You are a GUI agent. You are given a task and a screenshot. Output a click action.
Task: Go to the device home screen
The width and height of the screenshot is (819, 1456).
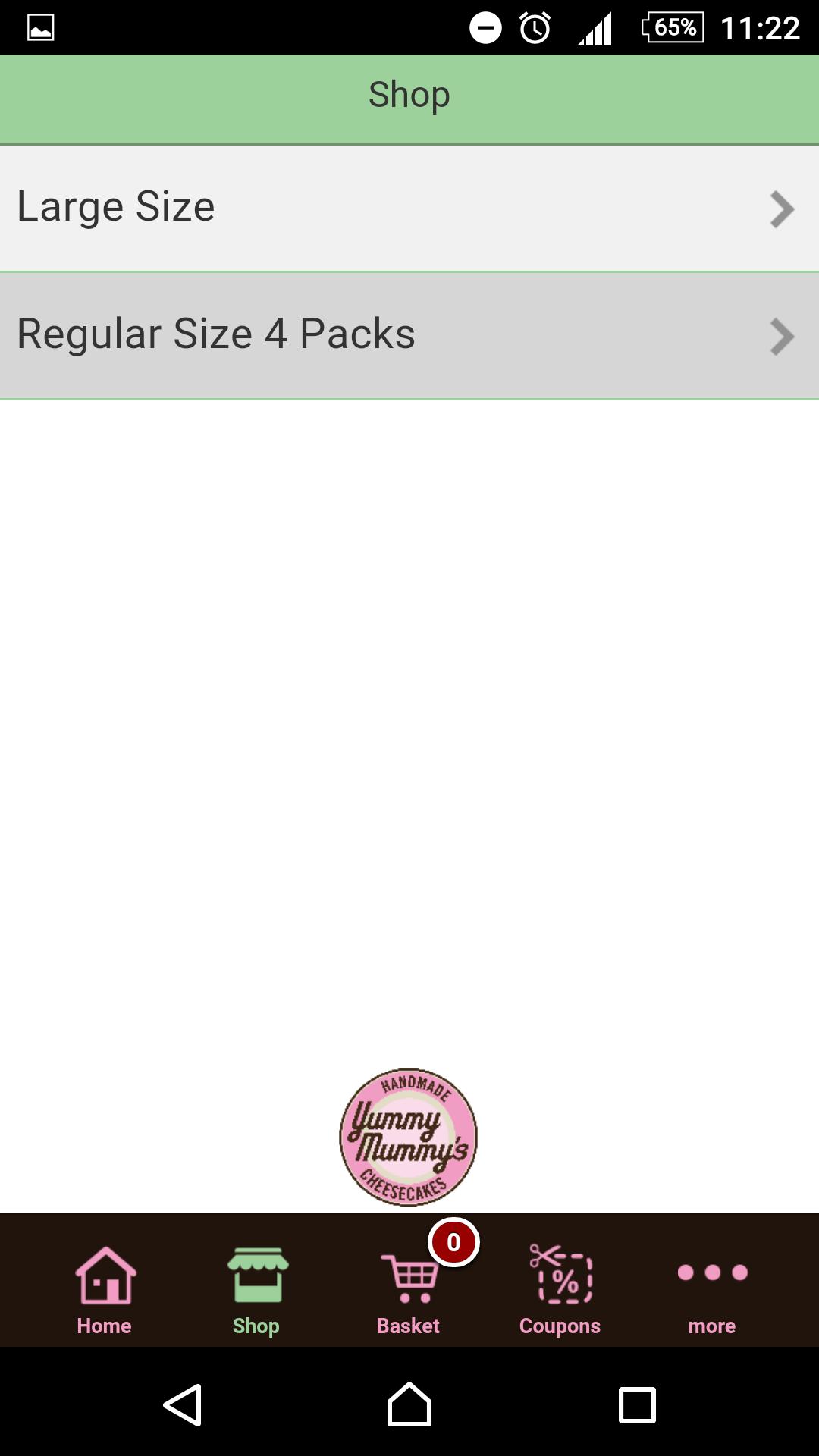409,1404
